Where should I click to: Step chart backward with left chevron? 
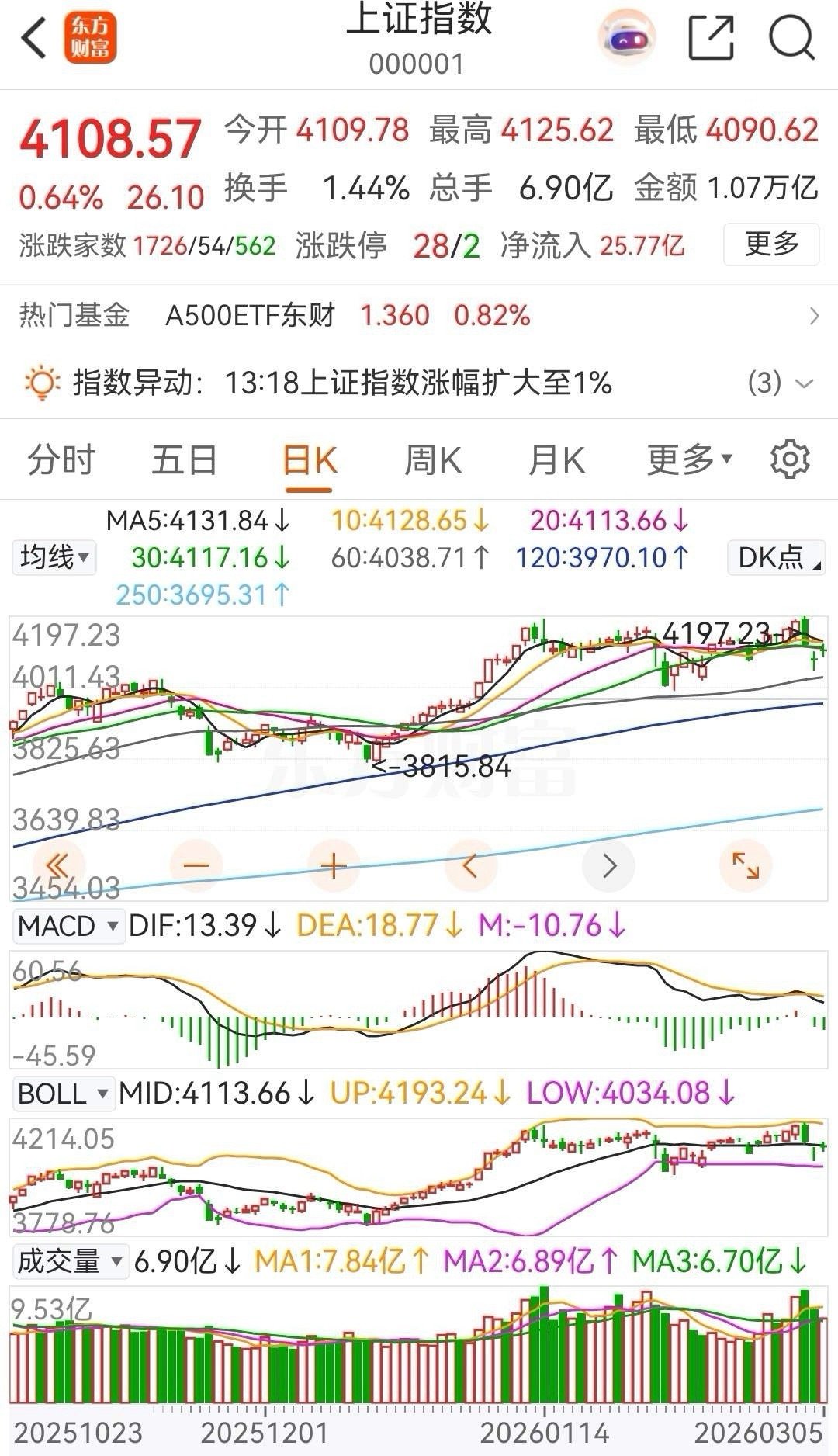471,864
